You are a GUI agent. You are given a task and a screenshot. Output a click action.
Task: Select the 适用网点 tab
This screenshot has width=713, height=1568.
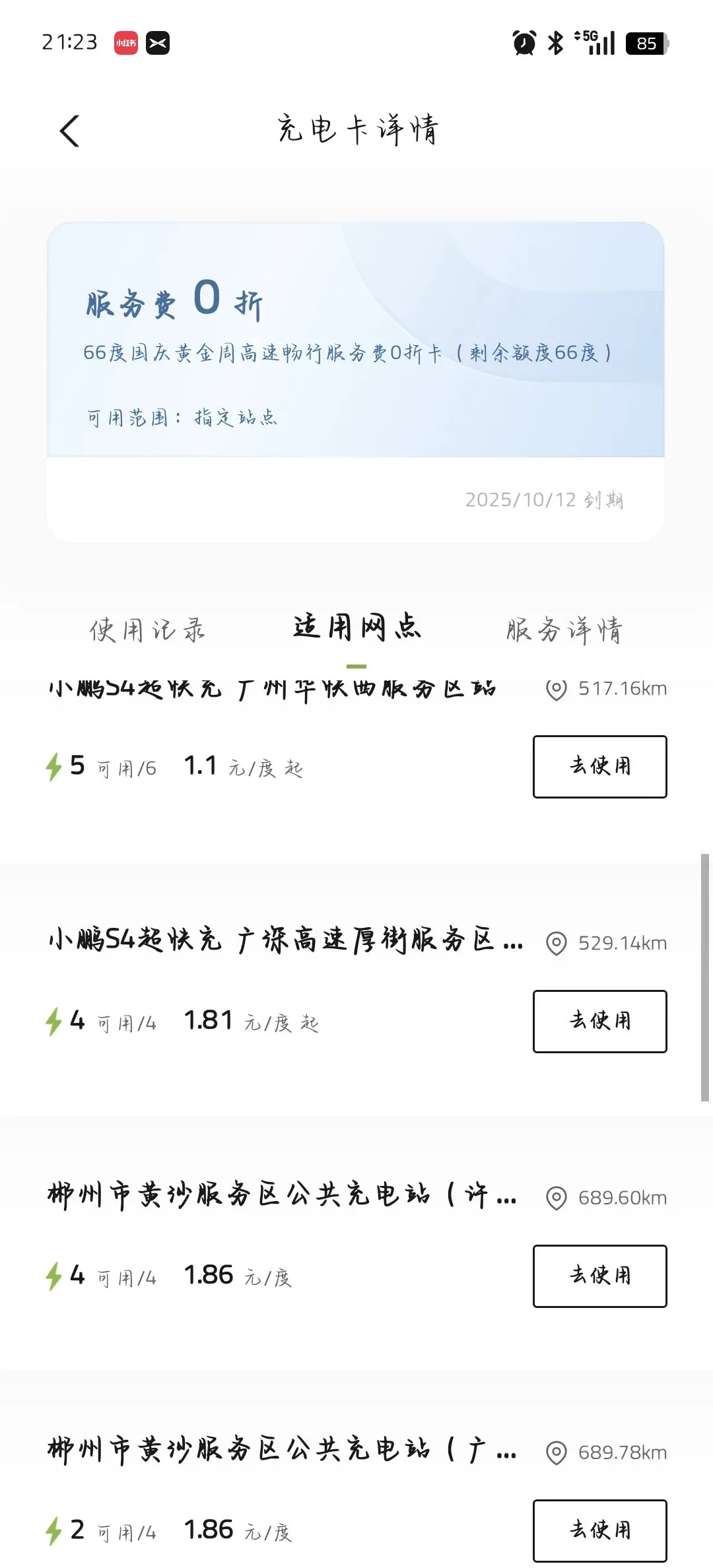pos(356,628)
